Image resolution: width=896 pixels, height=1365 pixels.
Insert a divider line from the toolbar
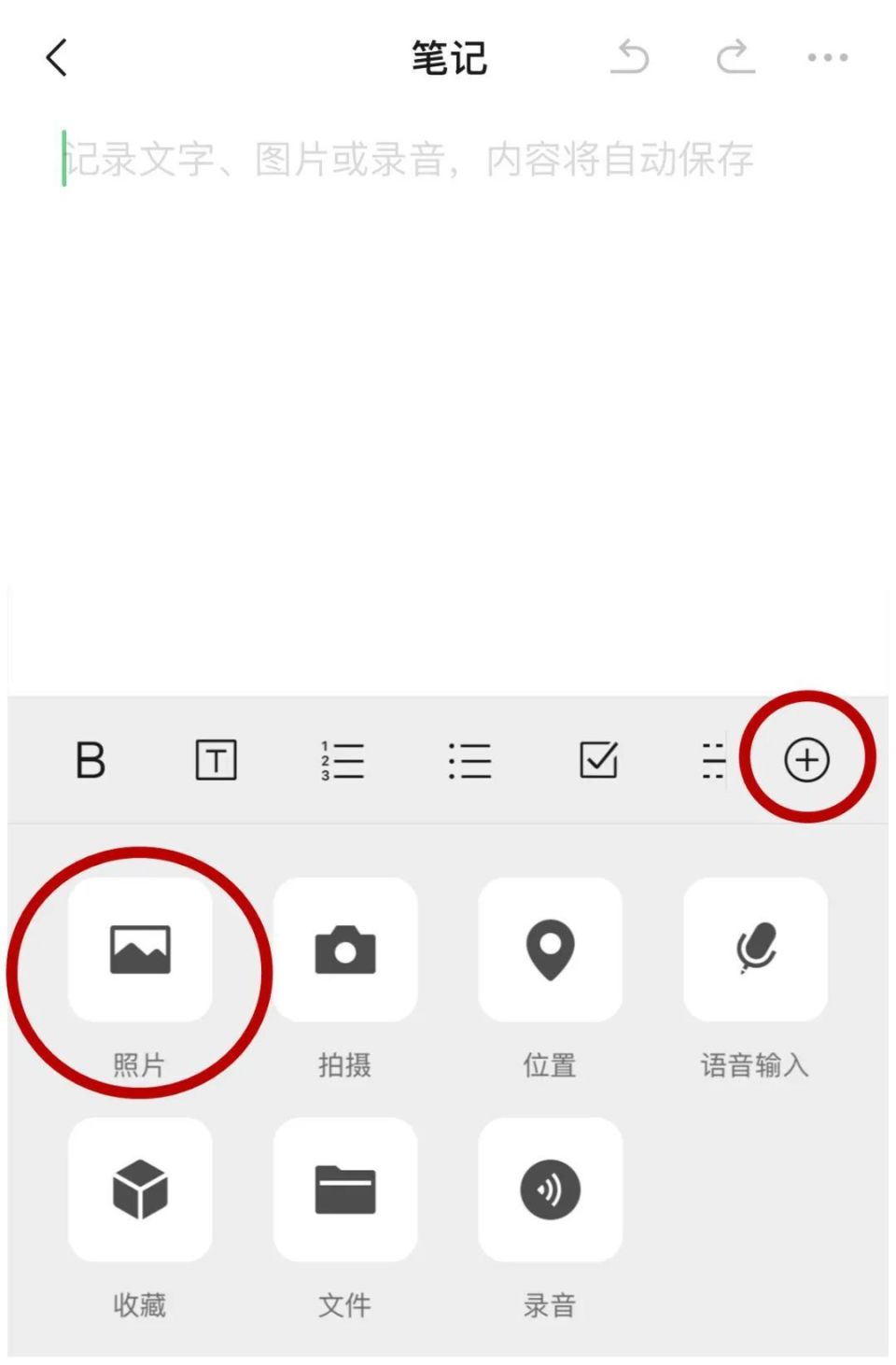[x=711, y=761]
